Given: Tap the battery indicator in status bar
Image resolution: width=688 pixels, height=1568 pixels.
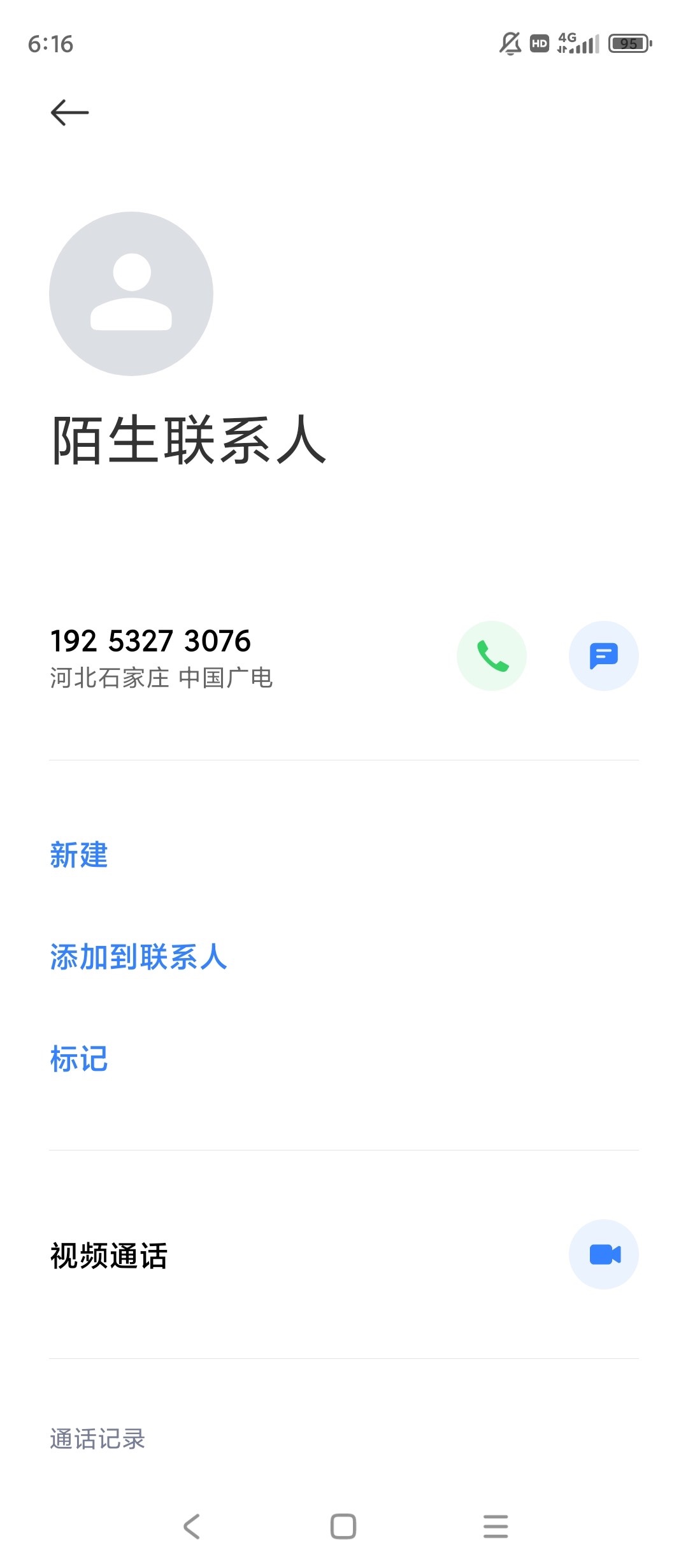Looking at the screenshot, I should click(x=629, y=42).
